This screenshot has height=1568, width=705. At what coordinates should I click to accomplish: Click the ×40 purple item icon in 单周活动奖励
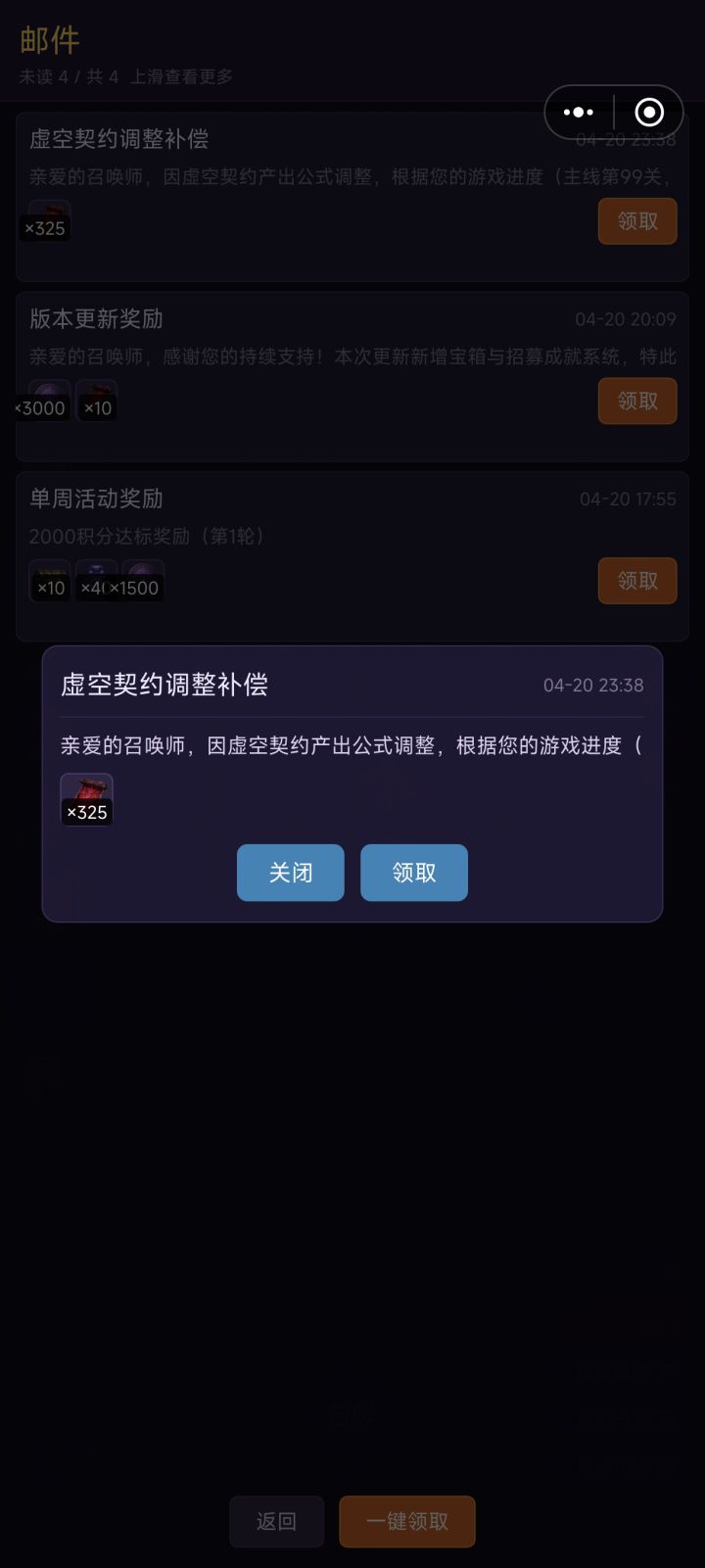click(95, 578)
